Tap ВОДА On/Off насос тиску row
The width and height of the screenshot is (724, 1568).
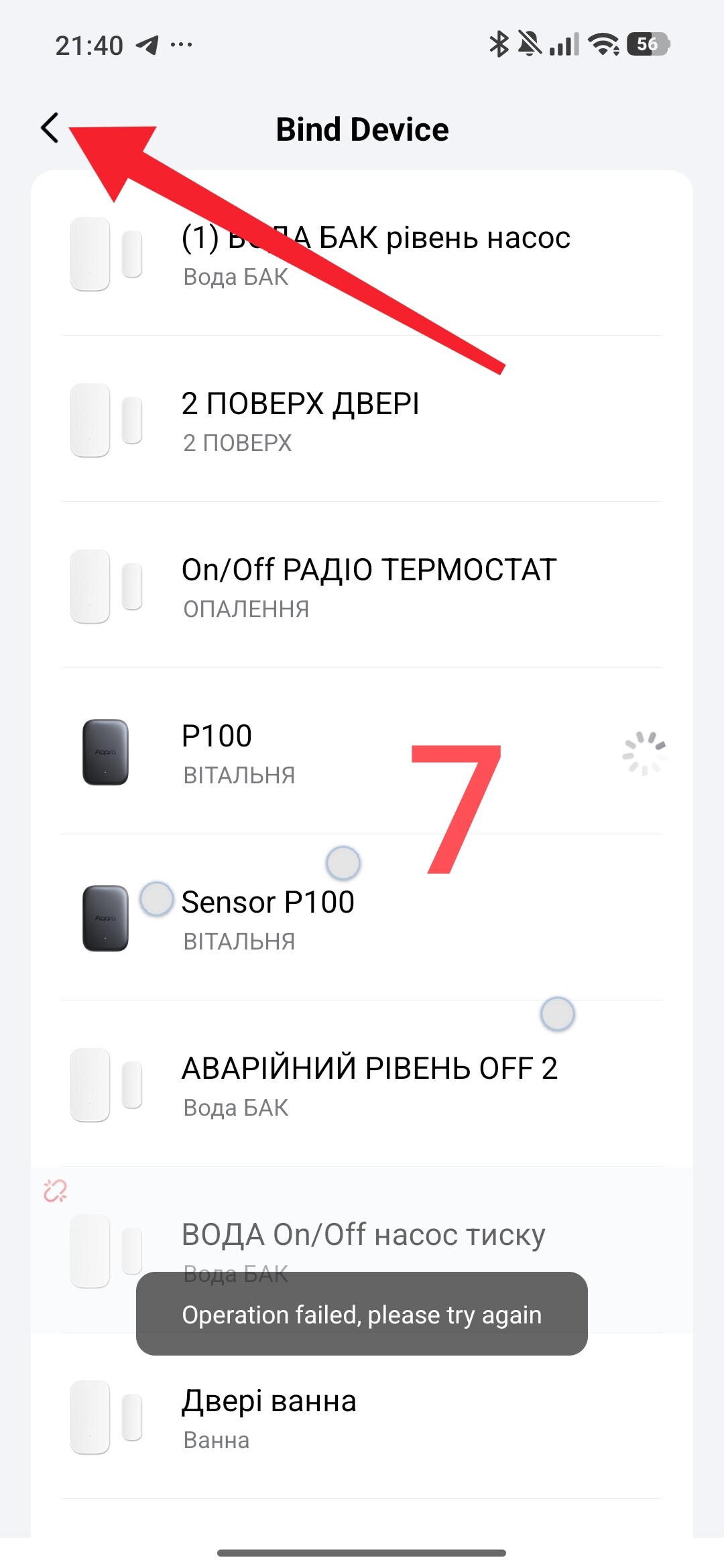tap(362, 1250)
